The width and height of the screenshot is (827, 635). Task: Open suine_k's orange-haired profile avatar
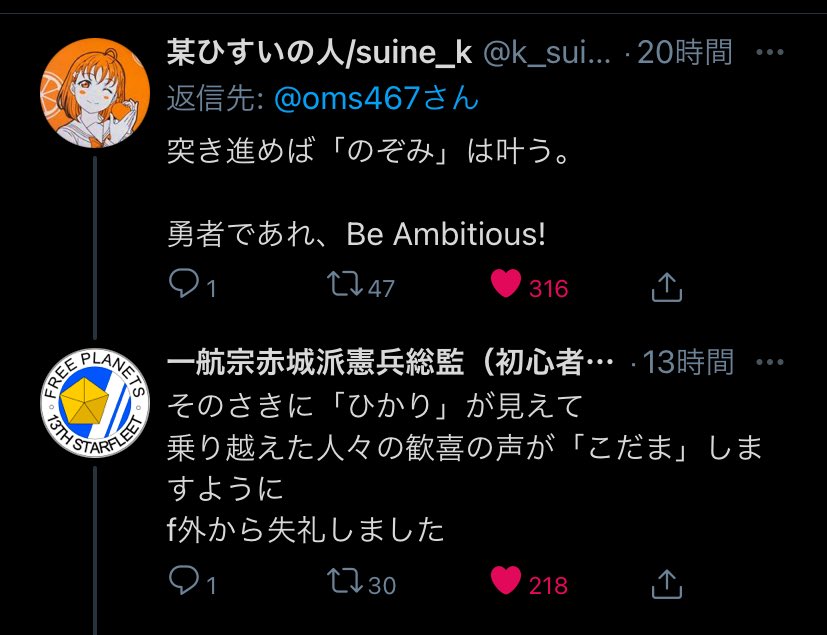tap(95, 95)
